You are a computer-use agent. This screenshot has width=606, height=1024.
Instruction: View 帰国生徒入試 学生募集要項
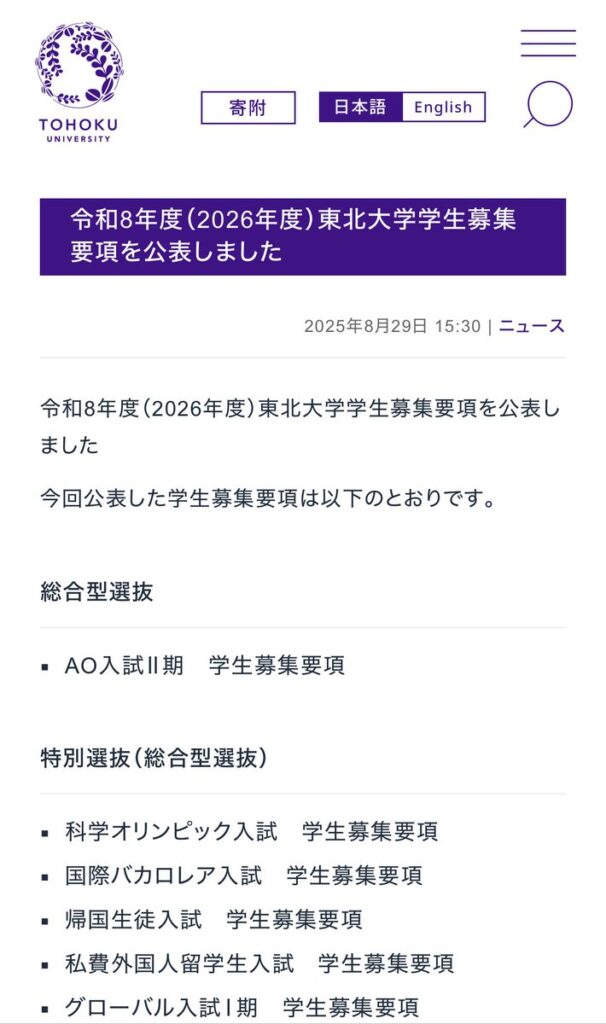click(213, 919)
